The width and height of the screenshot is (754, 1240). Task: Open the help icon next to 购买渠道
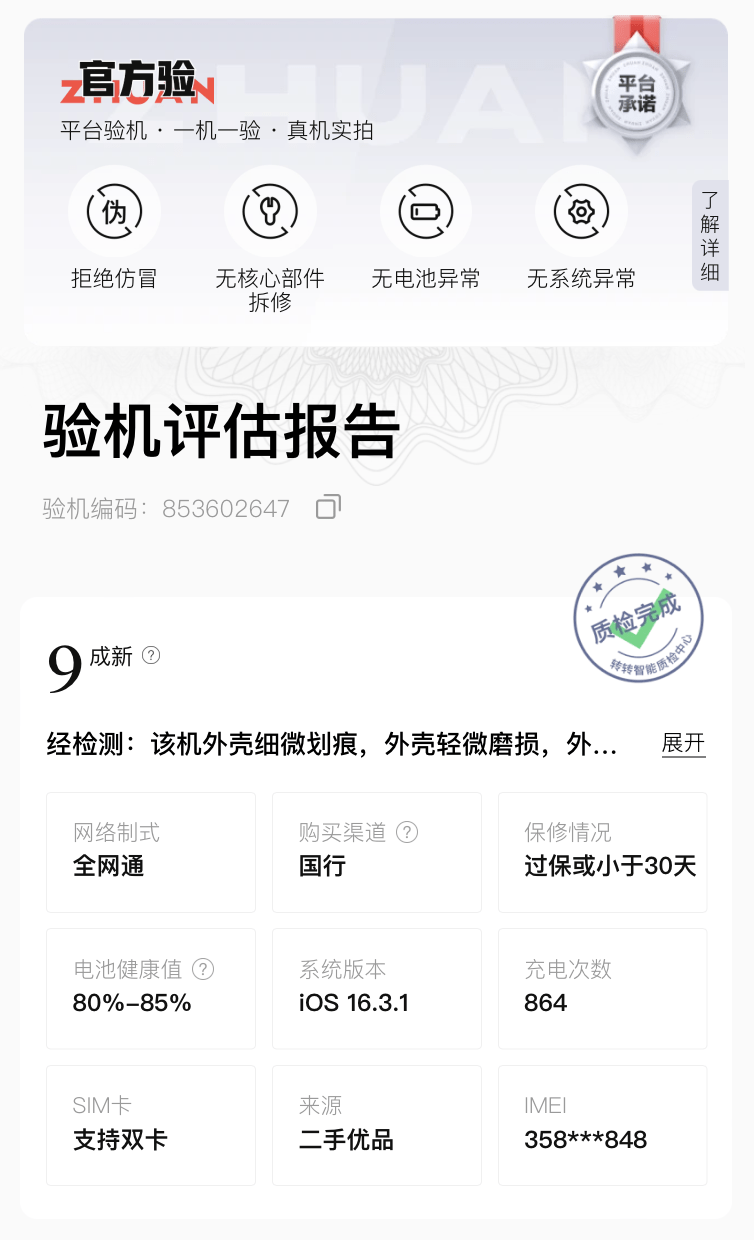click(x=407, y=832)
